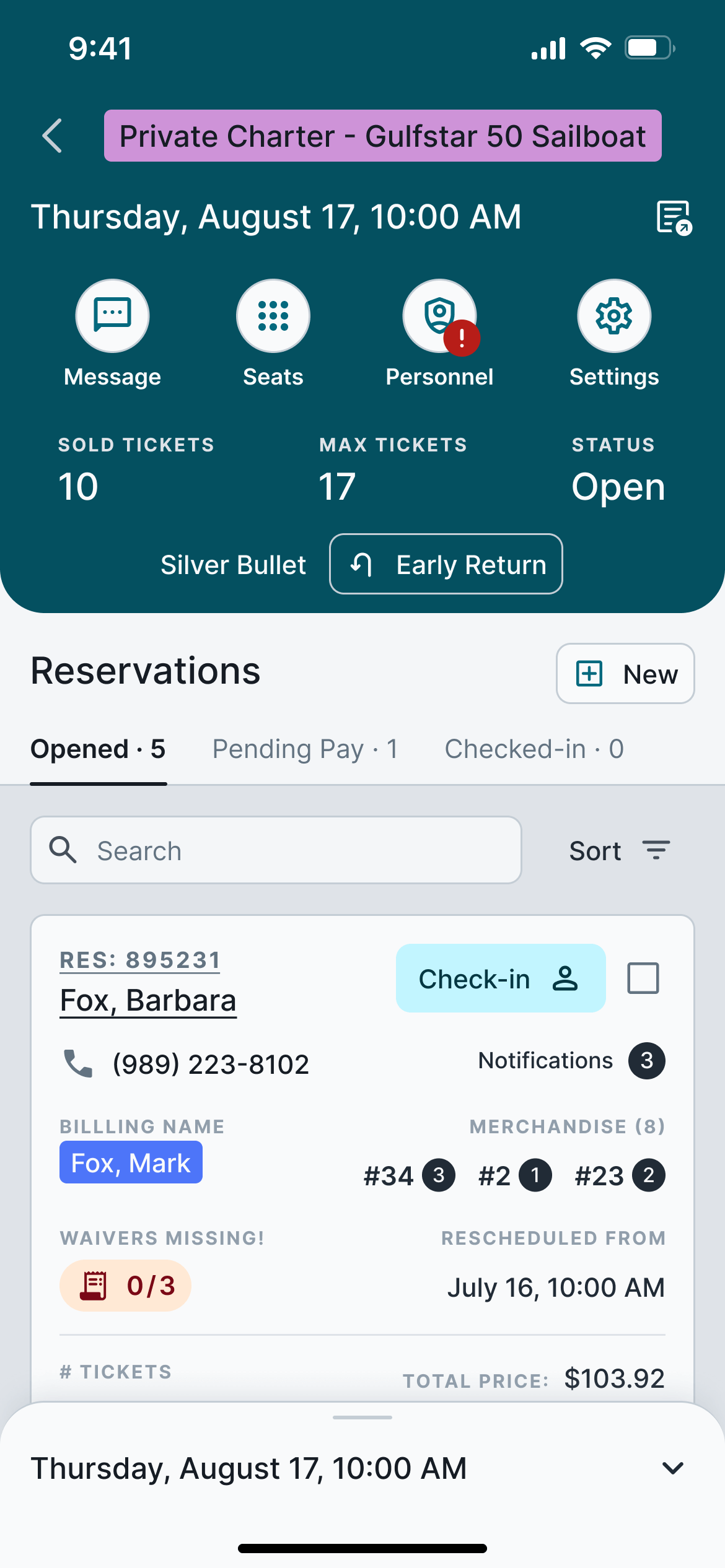
Task: Open the Message panel icon
Action: coord(112,316)
